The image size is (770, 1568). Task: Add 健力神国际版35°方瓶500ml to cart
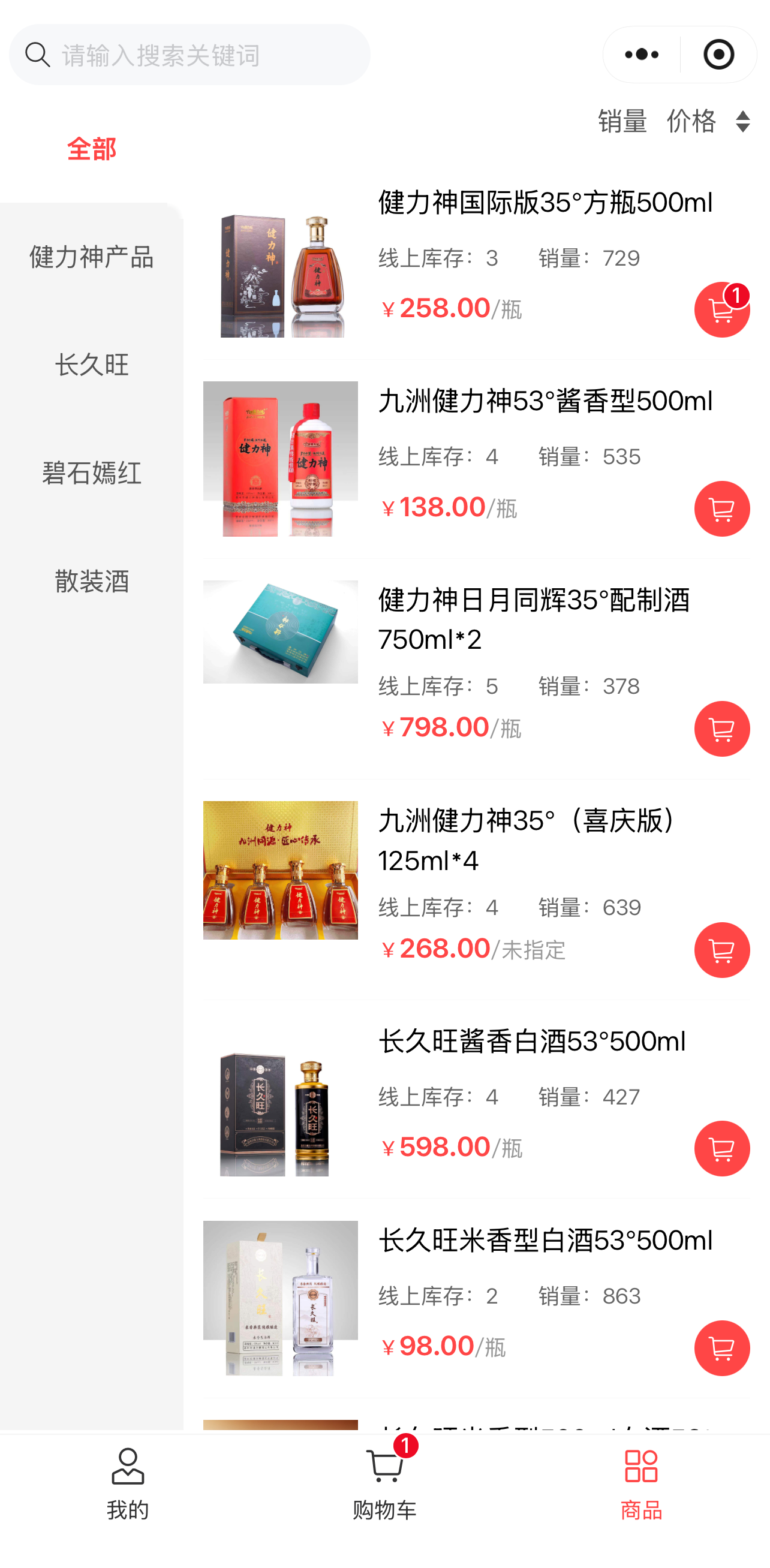pos(721,310)
